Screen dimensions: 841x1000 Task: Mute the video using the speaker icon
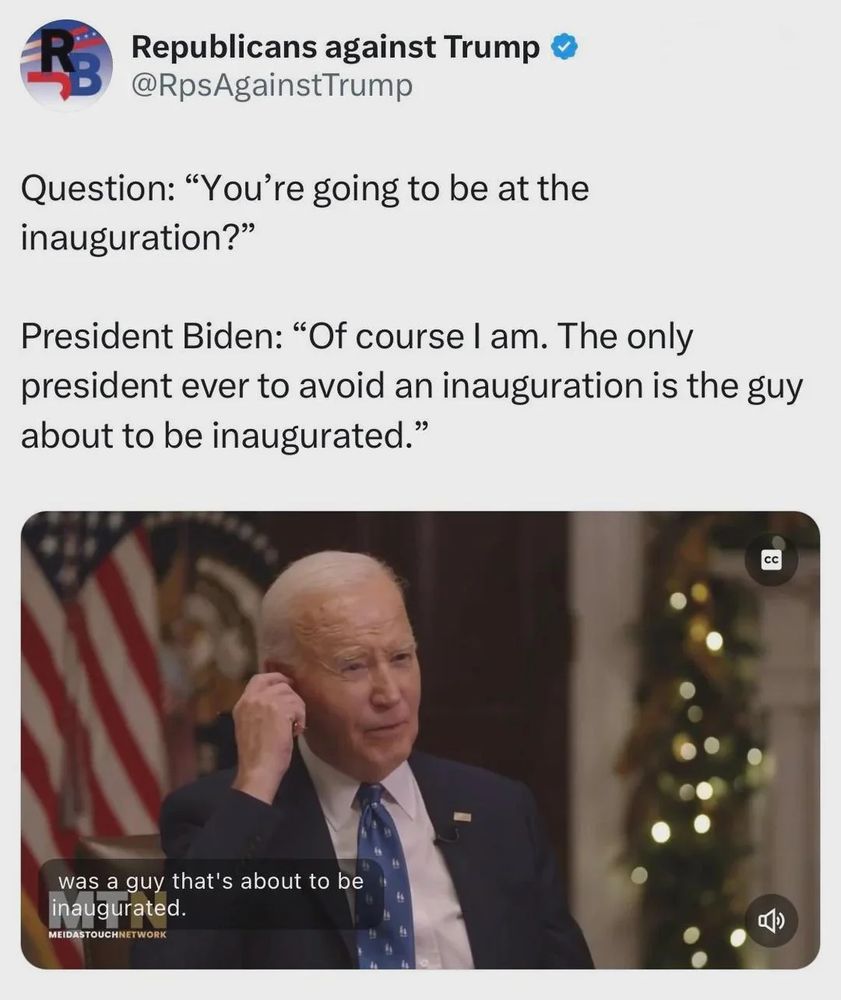pos(773,919)
